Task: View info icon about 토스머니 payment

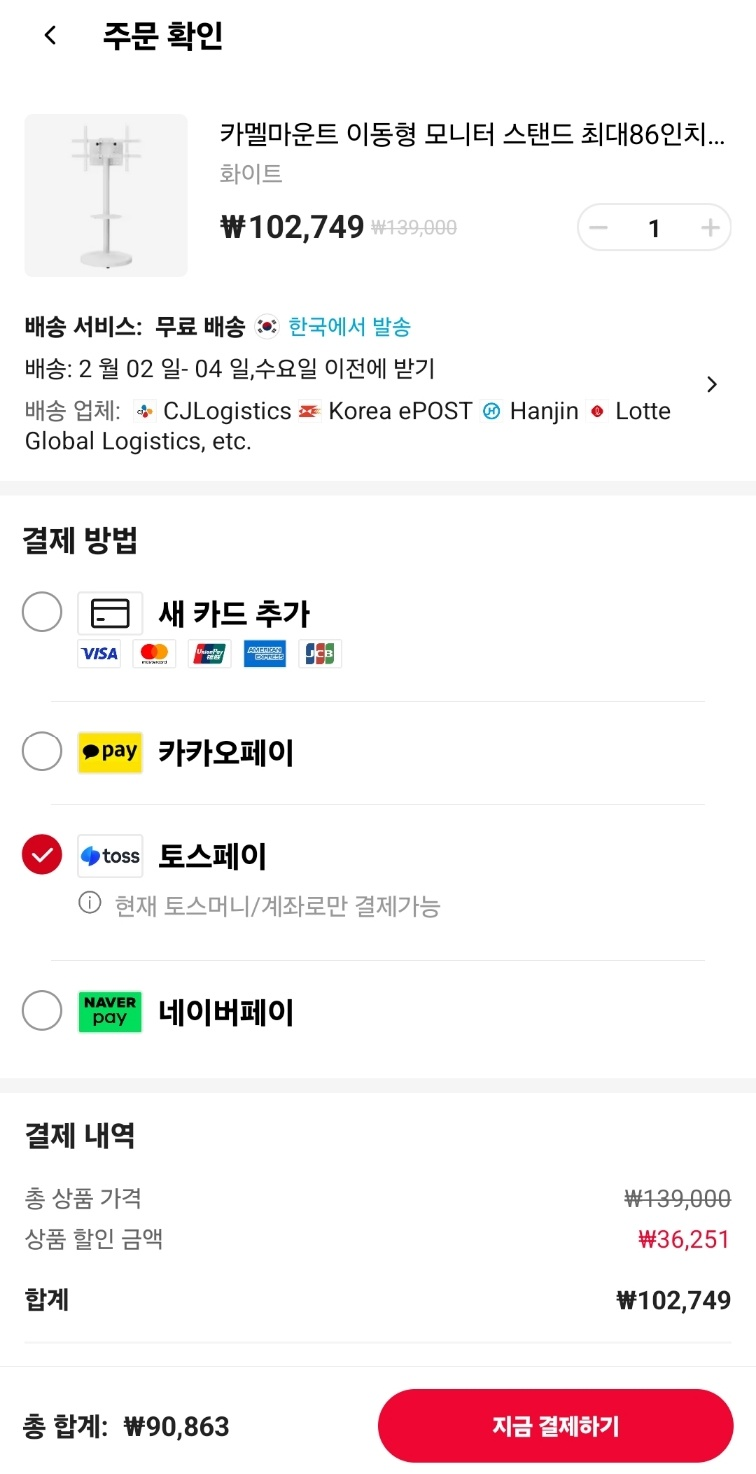Action: [90, 904]
